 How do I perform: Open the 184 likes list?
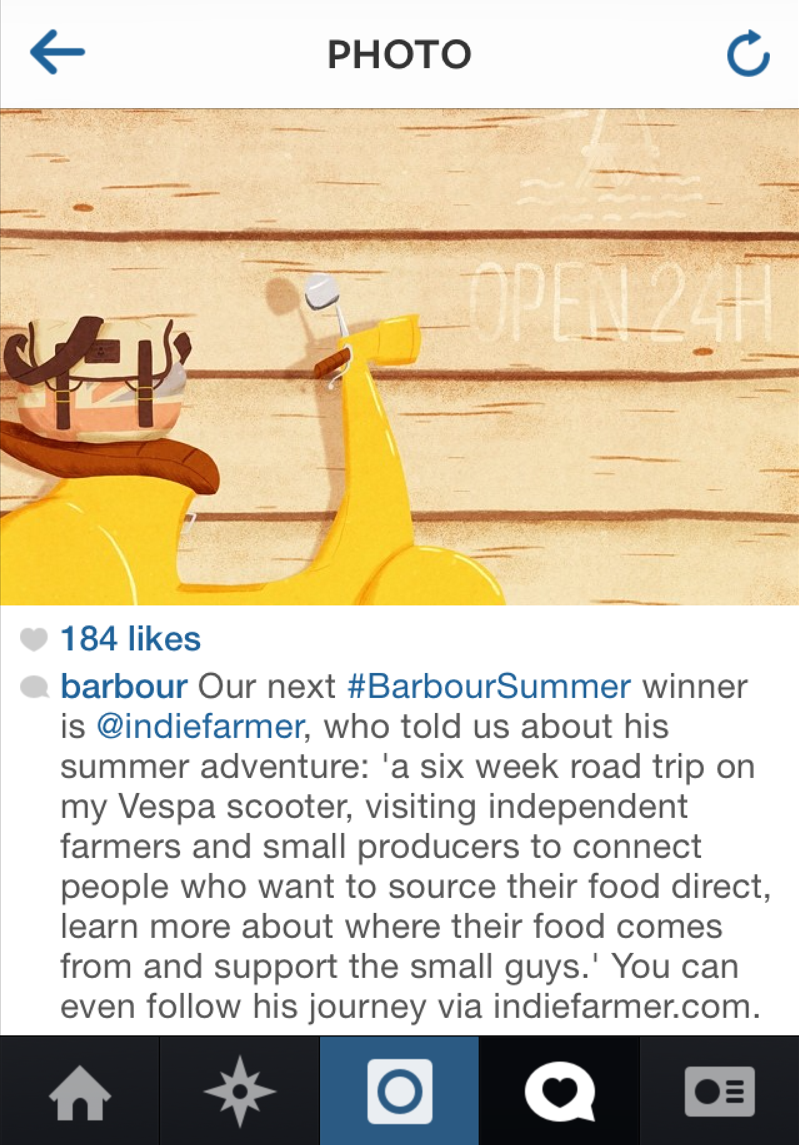click(130, 638)
